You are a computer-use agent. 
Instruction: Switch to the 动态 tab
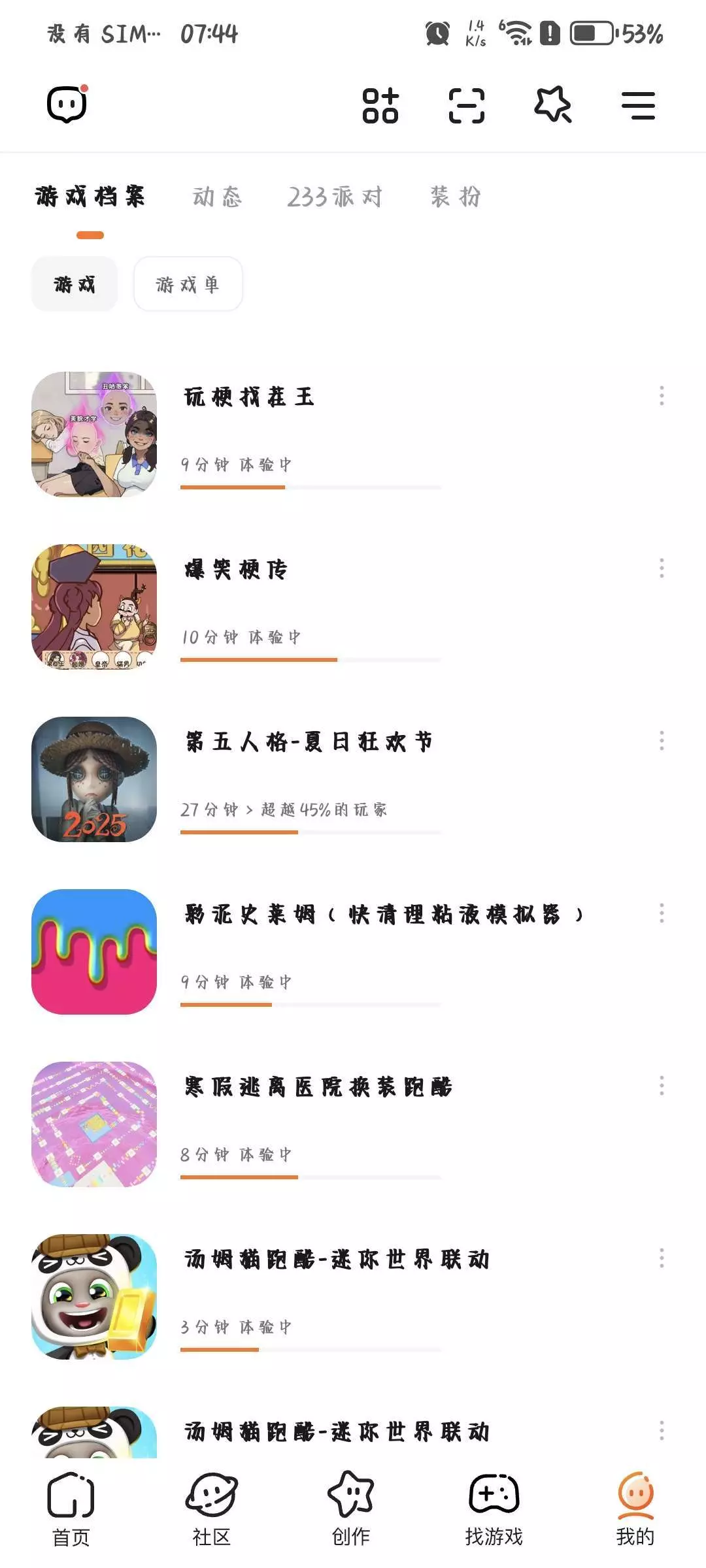tap(217, 197)
